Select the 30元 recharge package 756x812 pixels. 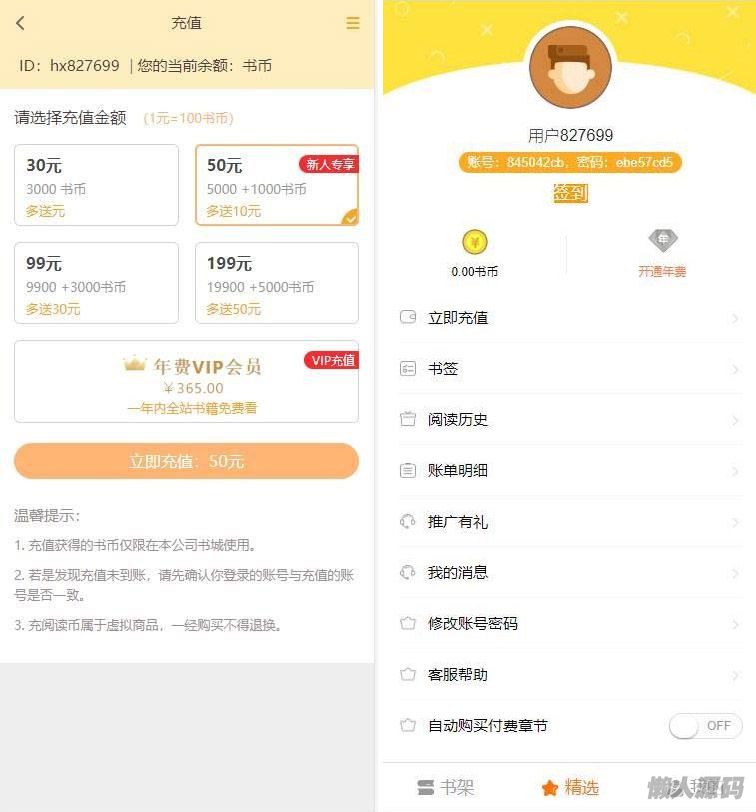[96, 185]
